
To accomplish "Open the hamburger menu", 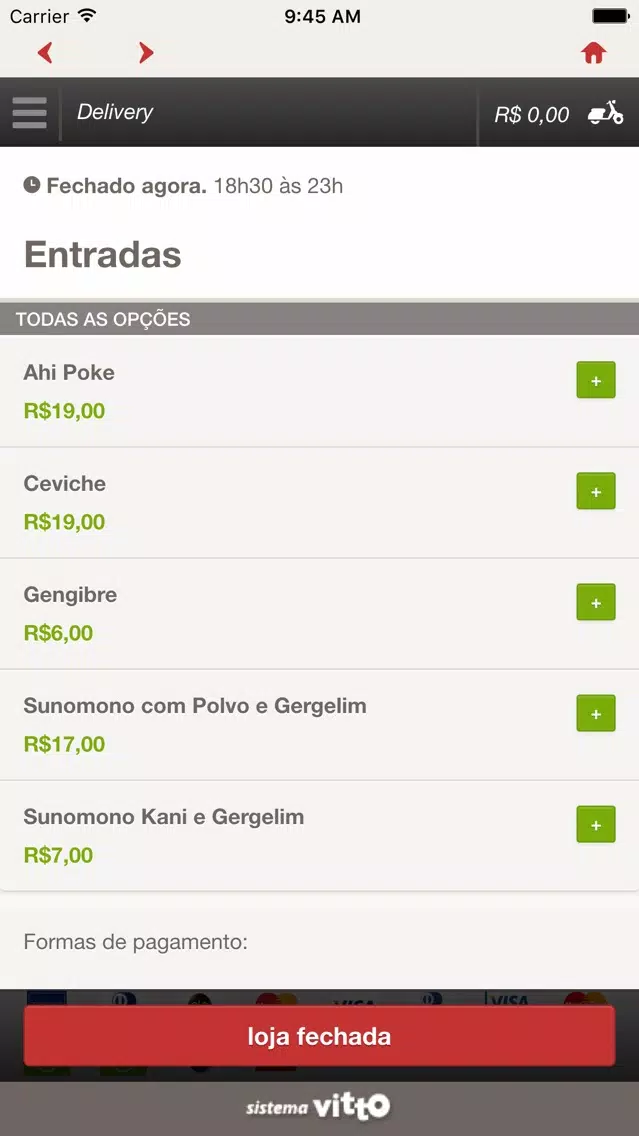I will coord(30,112).
